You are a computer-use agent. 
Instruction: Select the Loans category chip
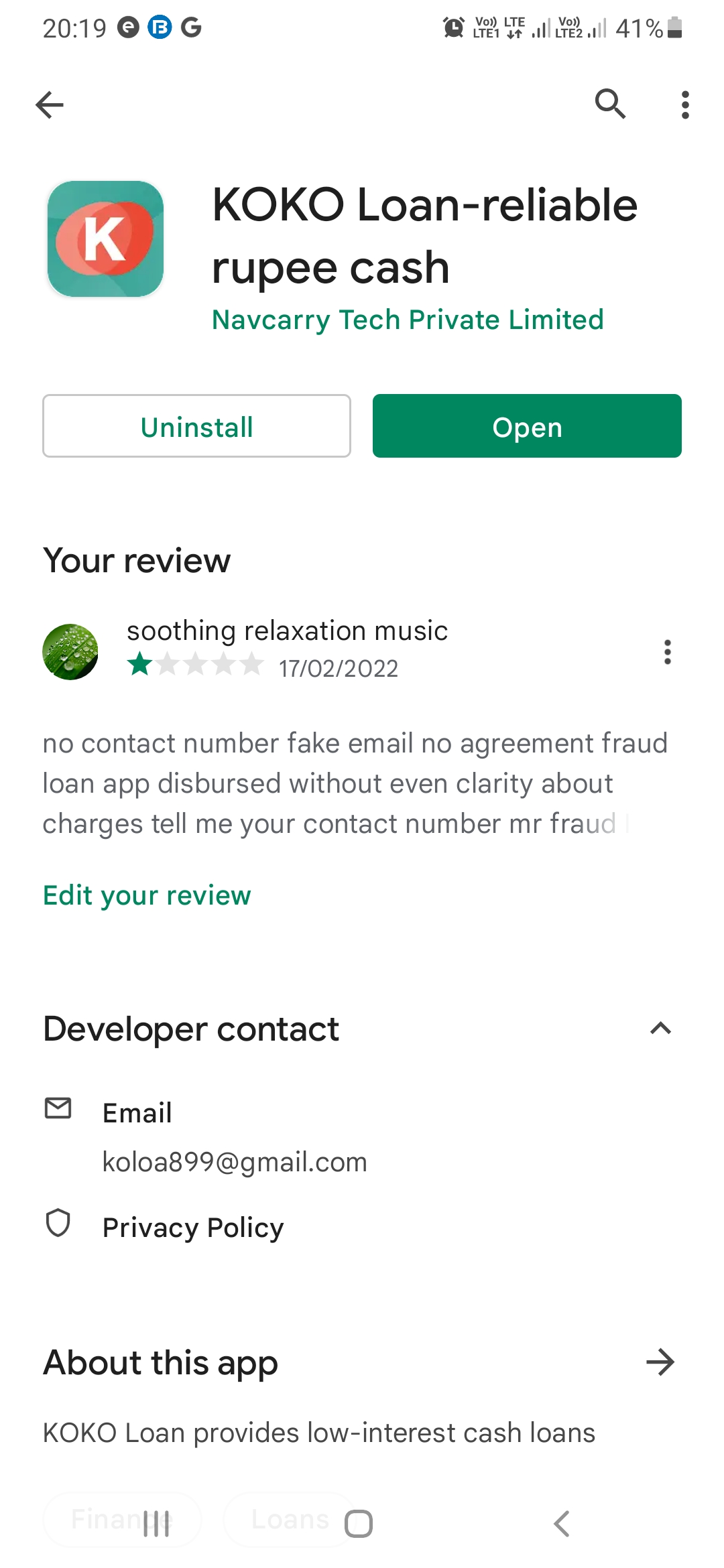290,1518
